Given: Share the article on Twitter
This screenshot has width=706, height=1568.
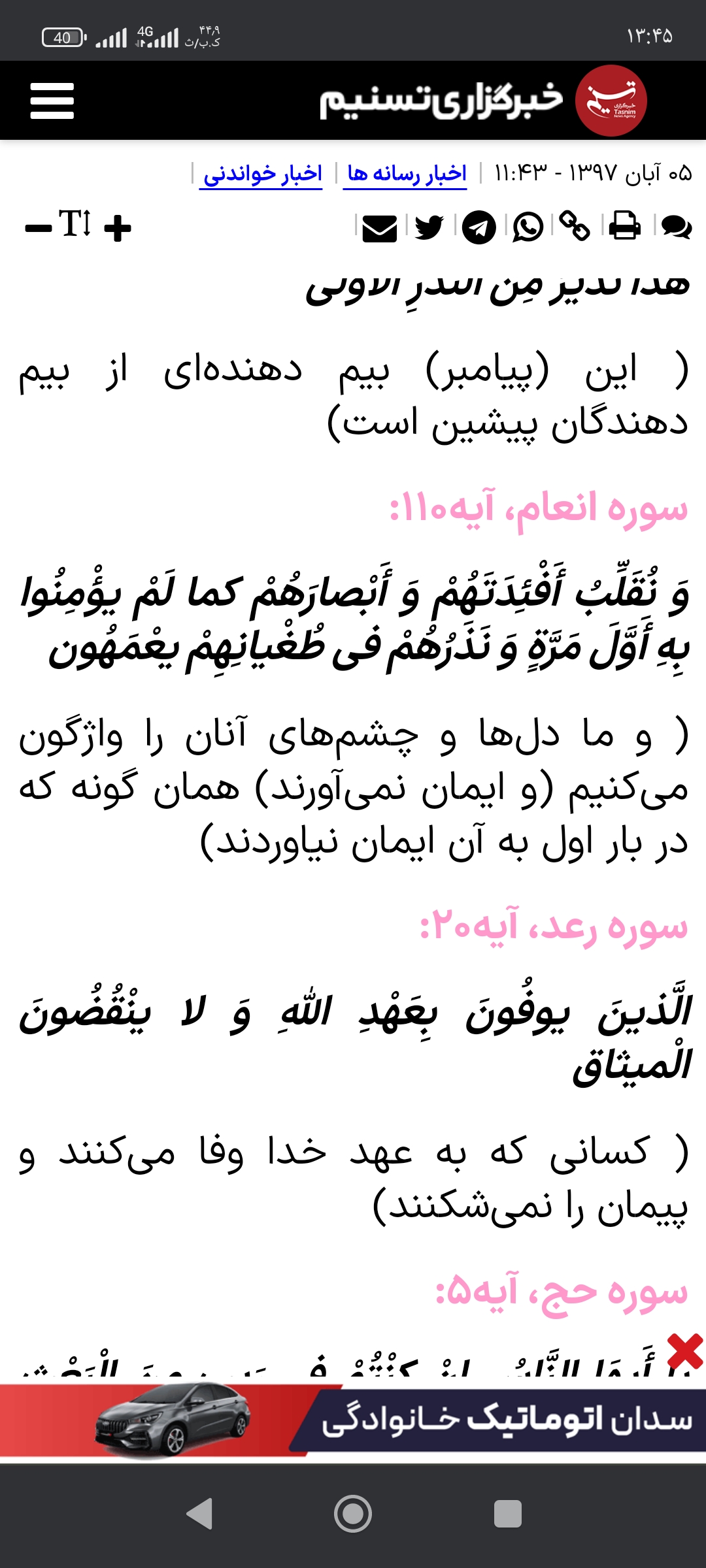Looking at the screenshot, I should tap(429, 227).
